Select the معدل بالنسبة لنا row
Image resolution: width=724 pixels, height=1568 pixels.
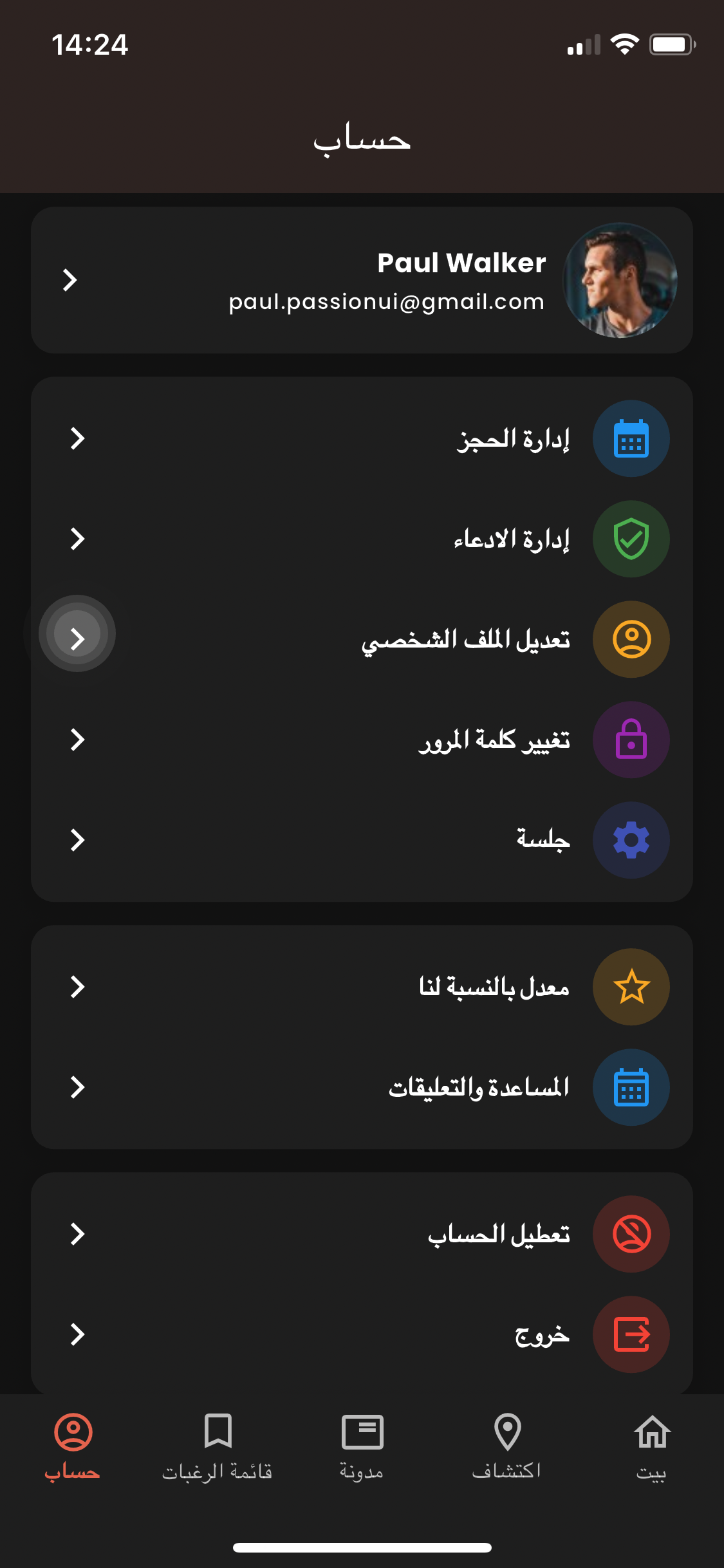tap(362, 987)
